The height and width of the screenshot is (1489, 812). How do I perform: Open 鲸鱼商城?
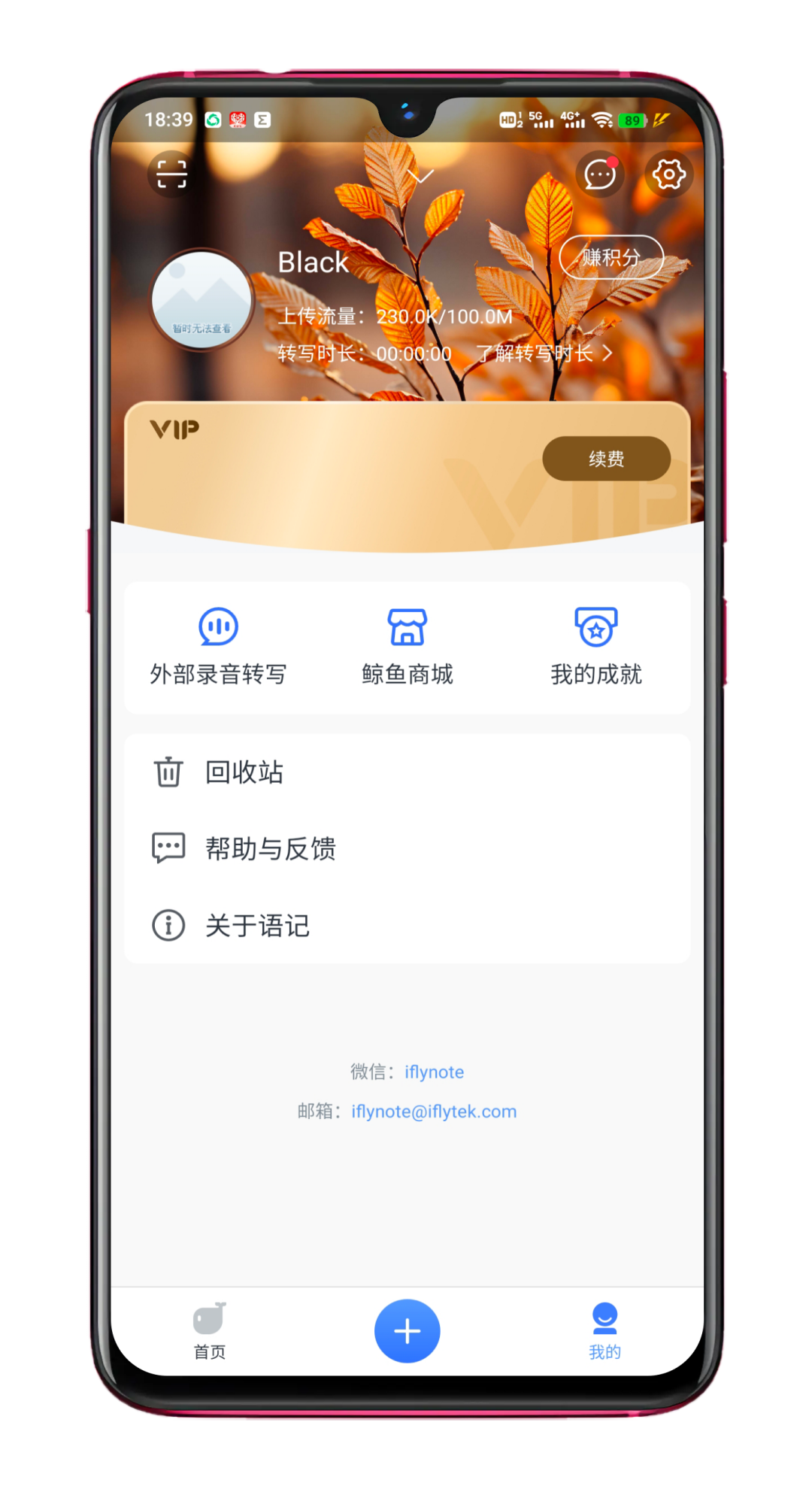tap(408, 647)
